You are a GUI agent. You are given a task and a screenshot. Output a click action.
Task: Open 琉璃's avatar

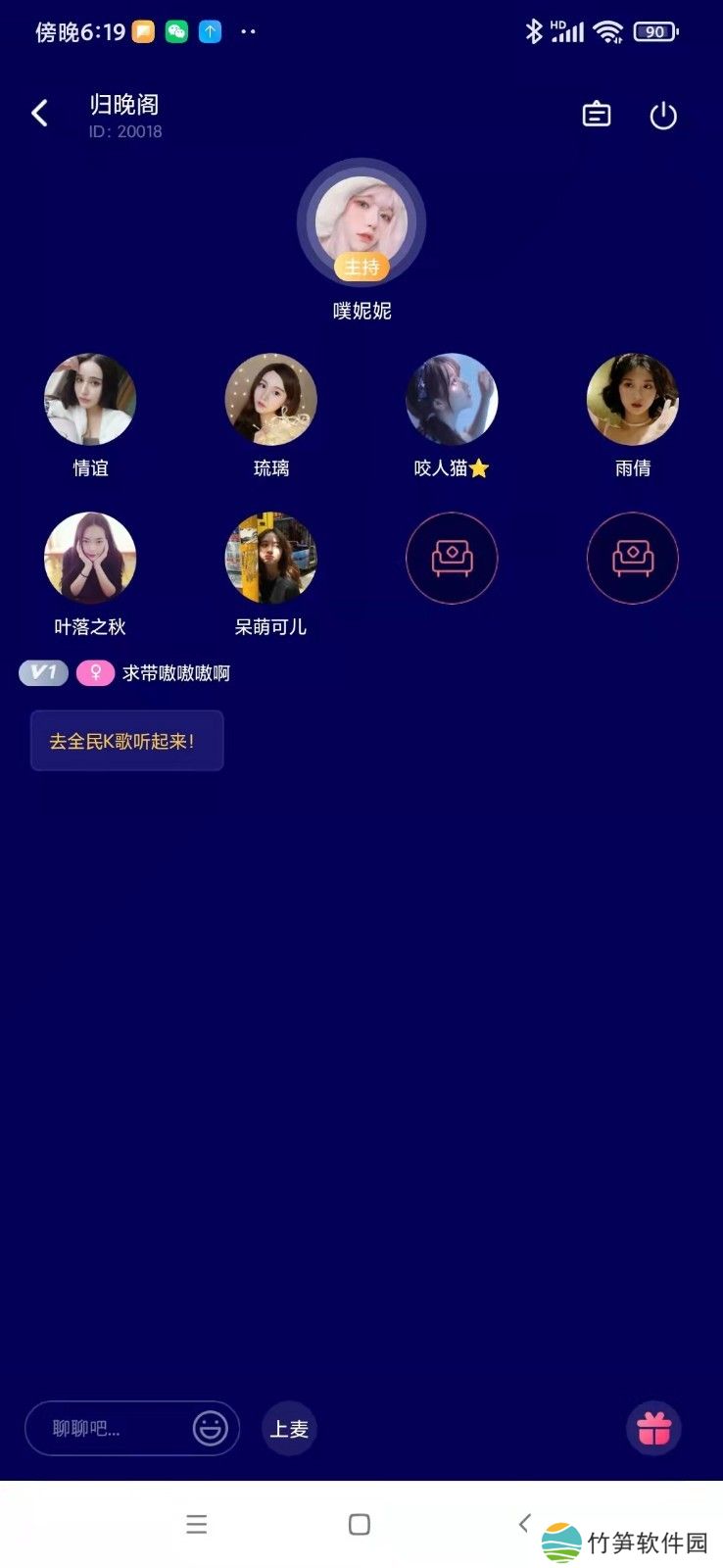(x=271, y=400)
